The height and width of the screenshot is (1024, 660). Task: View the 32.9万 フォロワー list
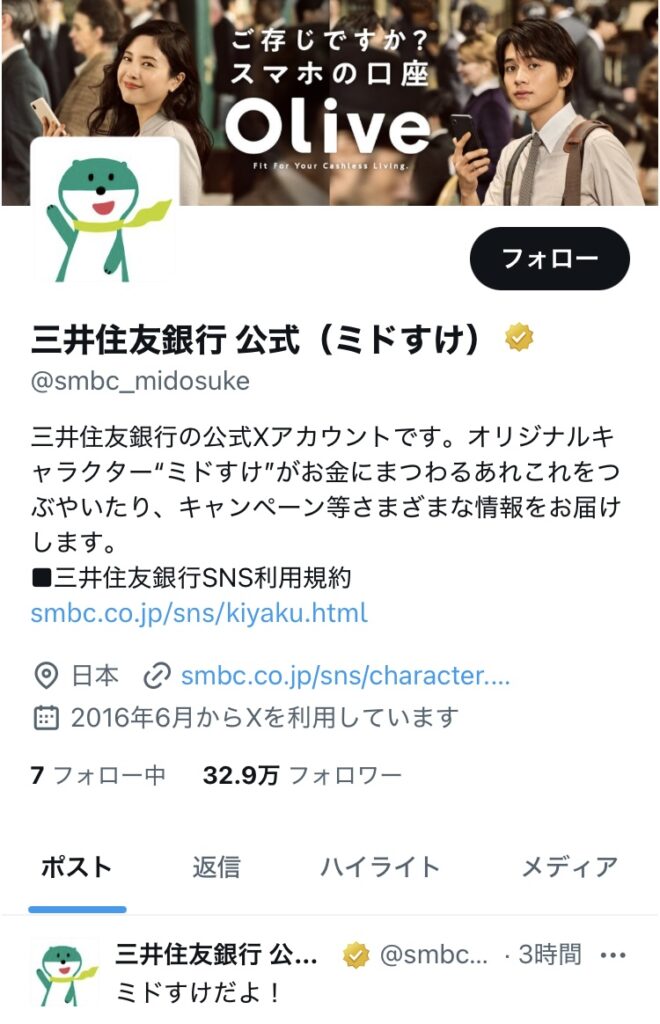(302, 775)
